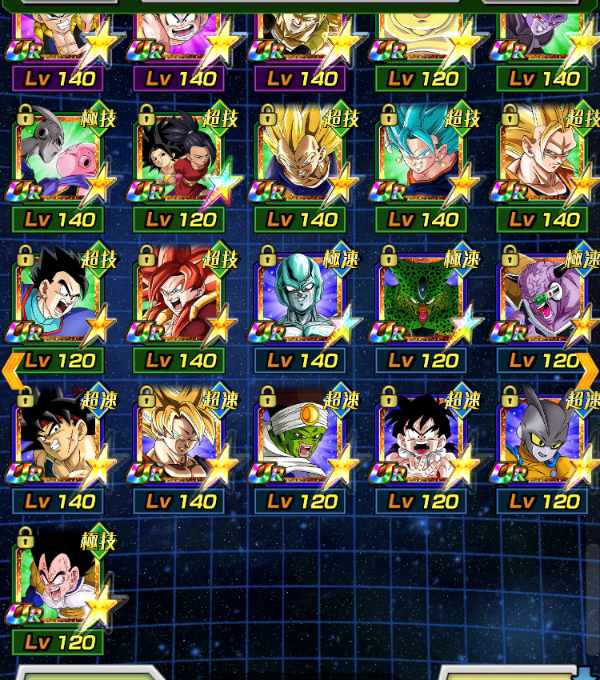Open the pink Majin Buu card, Lv 140
The image size is (600, 680).
point(58,160)
